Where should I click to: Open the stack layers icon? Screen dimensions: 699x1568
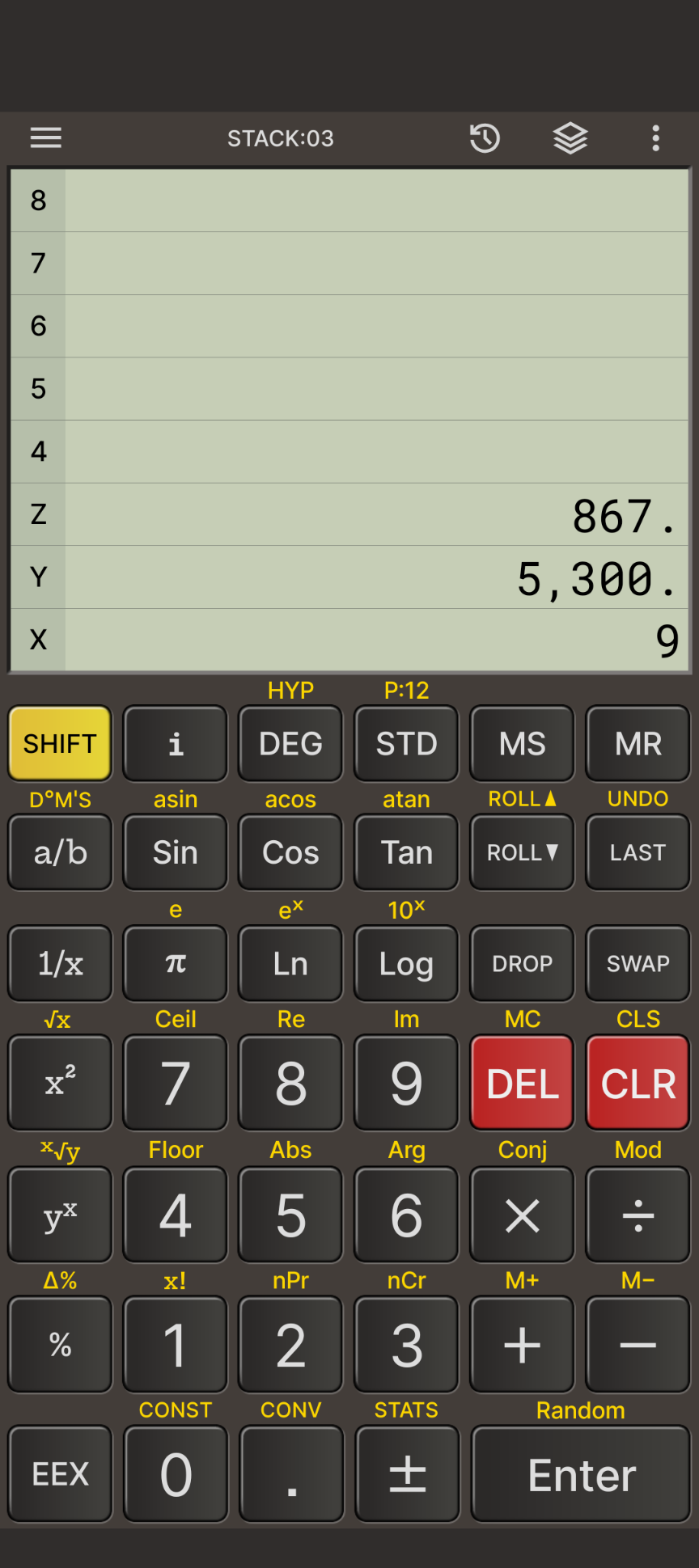pos(570,138)
